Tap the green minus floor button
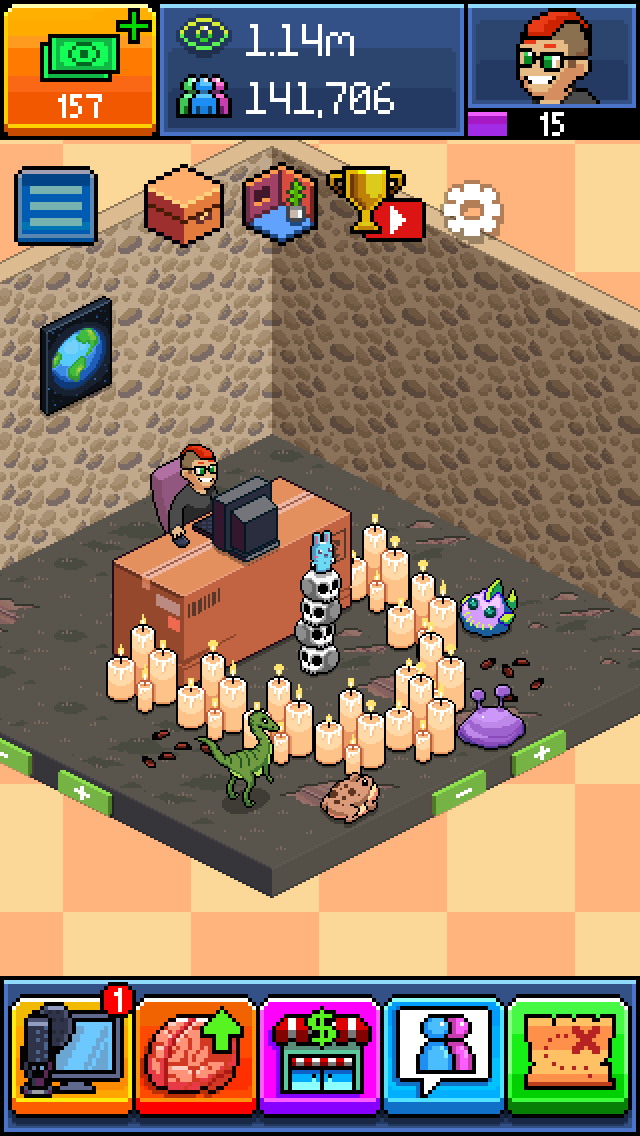This screenshot has height=1136, width=640. pos(460,795)
